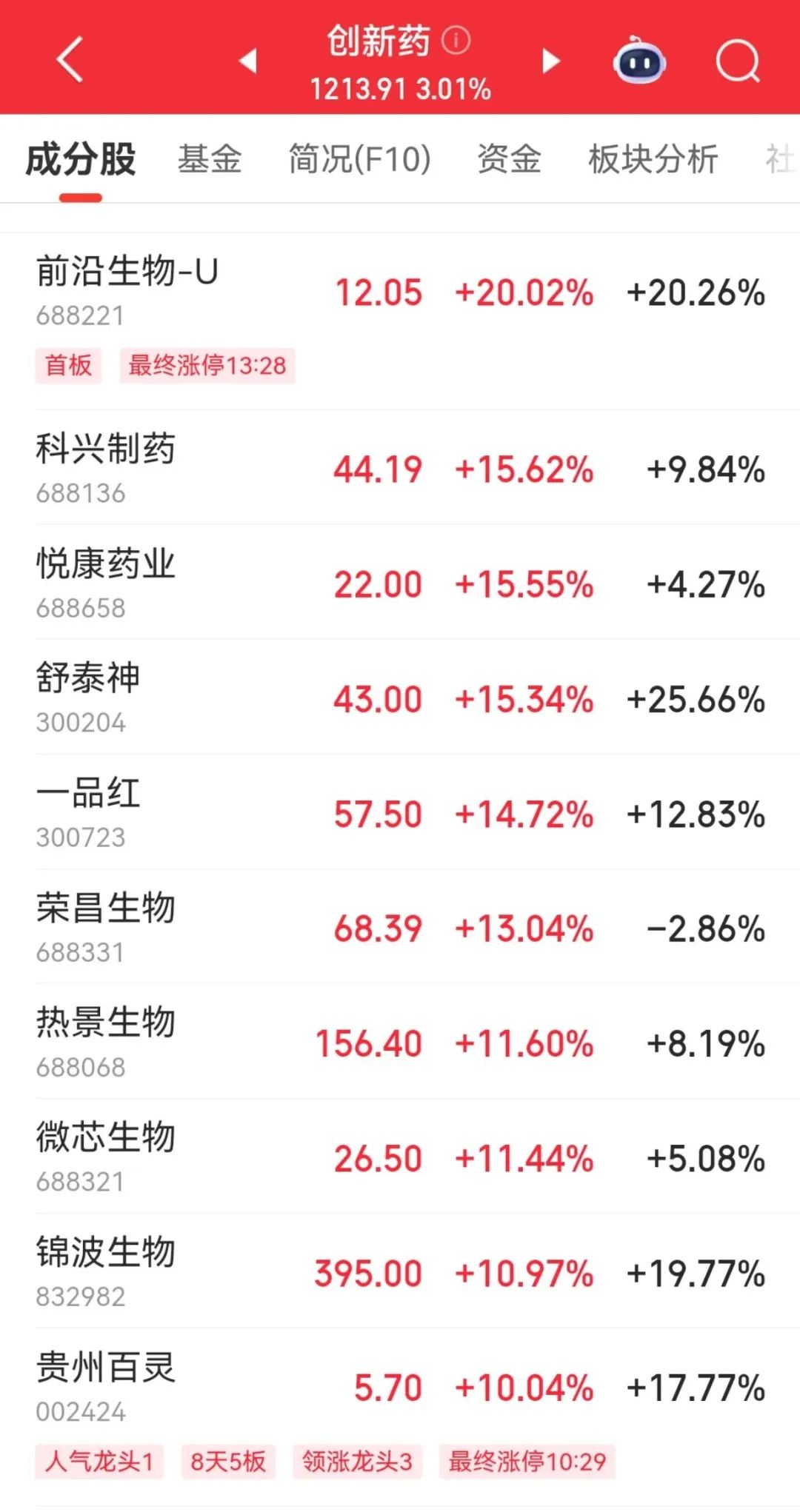Go back using the header arrow
The width and height of the screenshot is (800, 1512).
[70, 59]
